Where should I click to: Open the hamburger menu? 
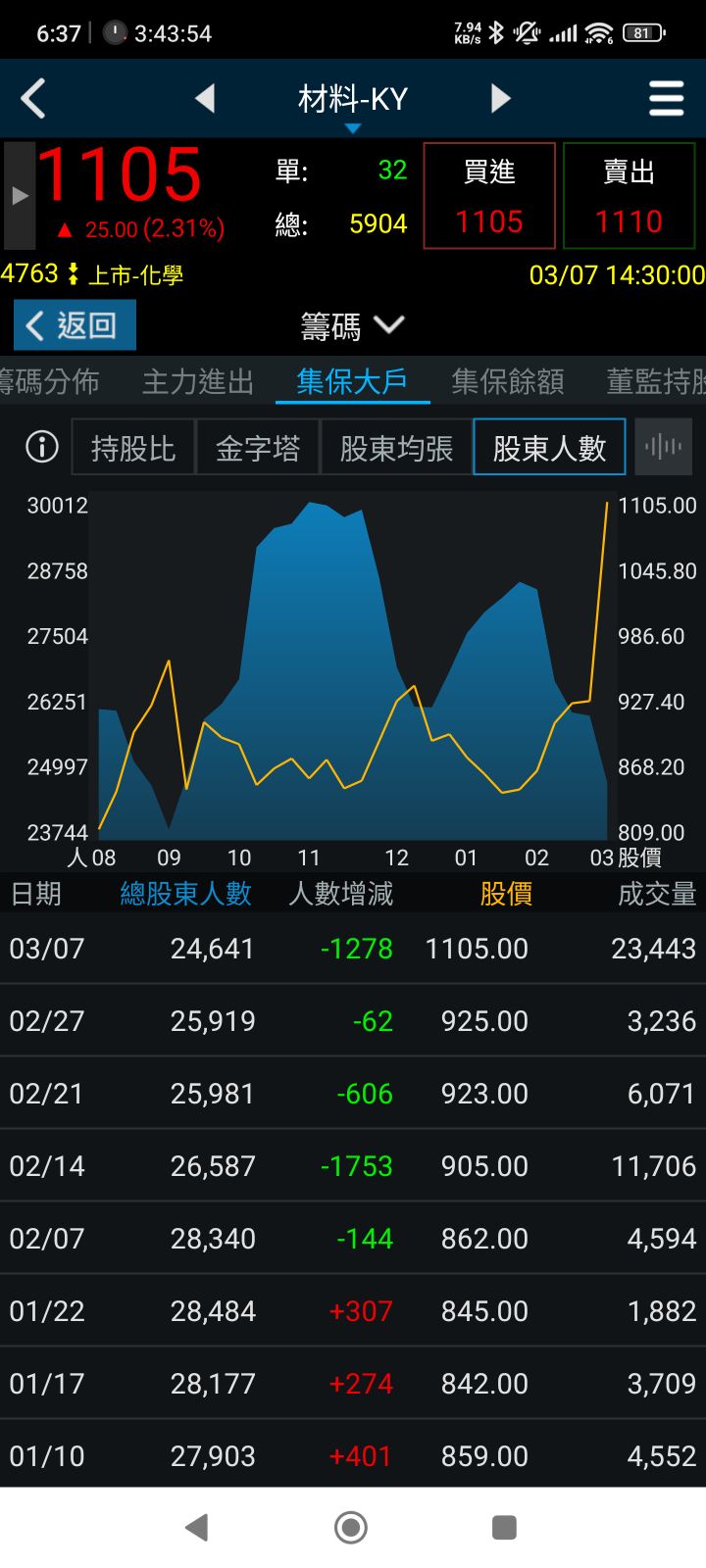[x=666, y=99]
